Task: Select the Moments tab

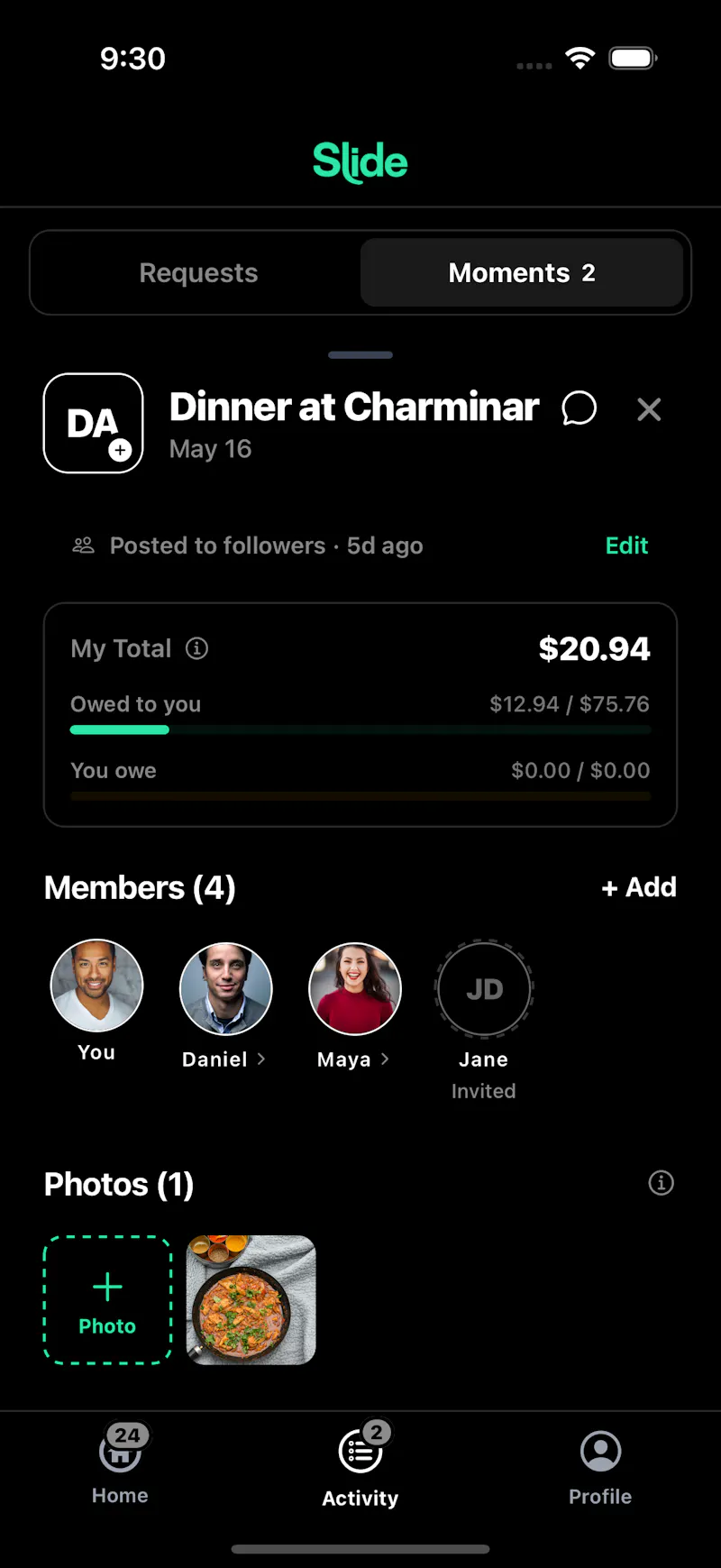Action: click(x=522, y=272)
